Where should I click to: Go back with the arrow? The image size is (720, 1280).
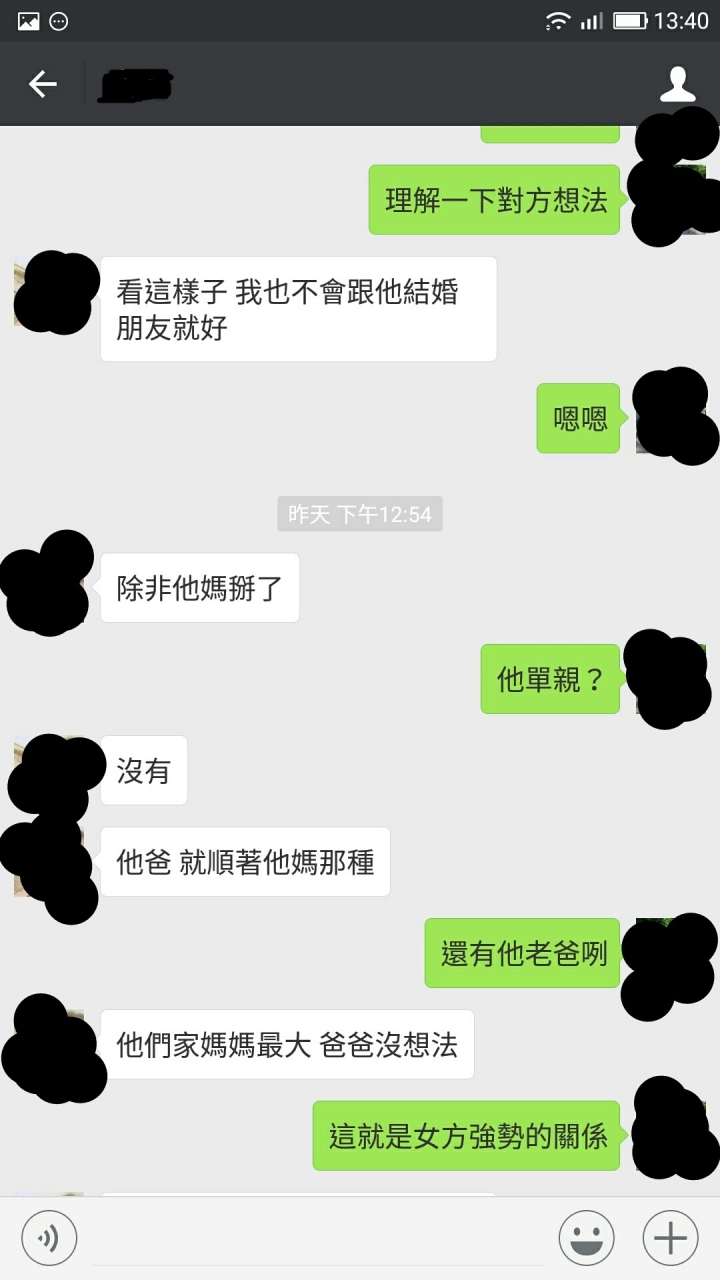click(42, 85)
